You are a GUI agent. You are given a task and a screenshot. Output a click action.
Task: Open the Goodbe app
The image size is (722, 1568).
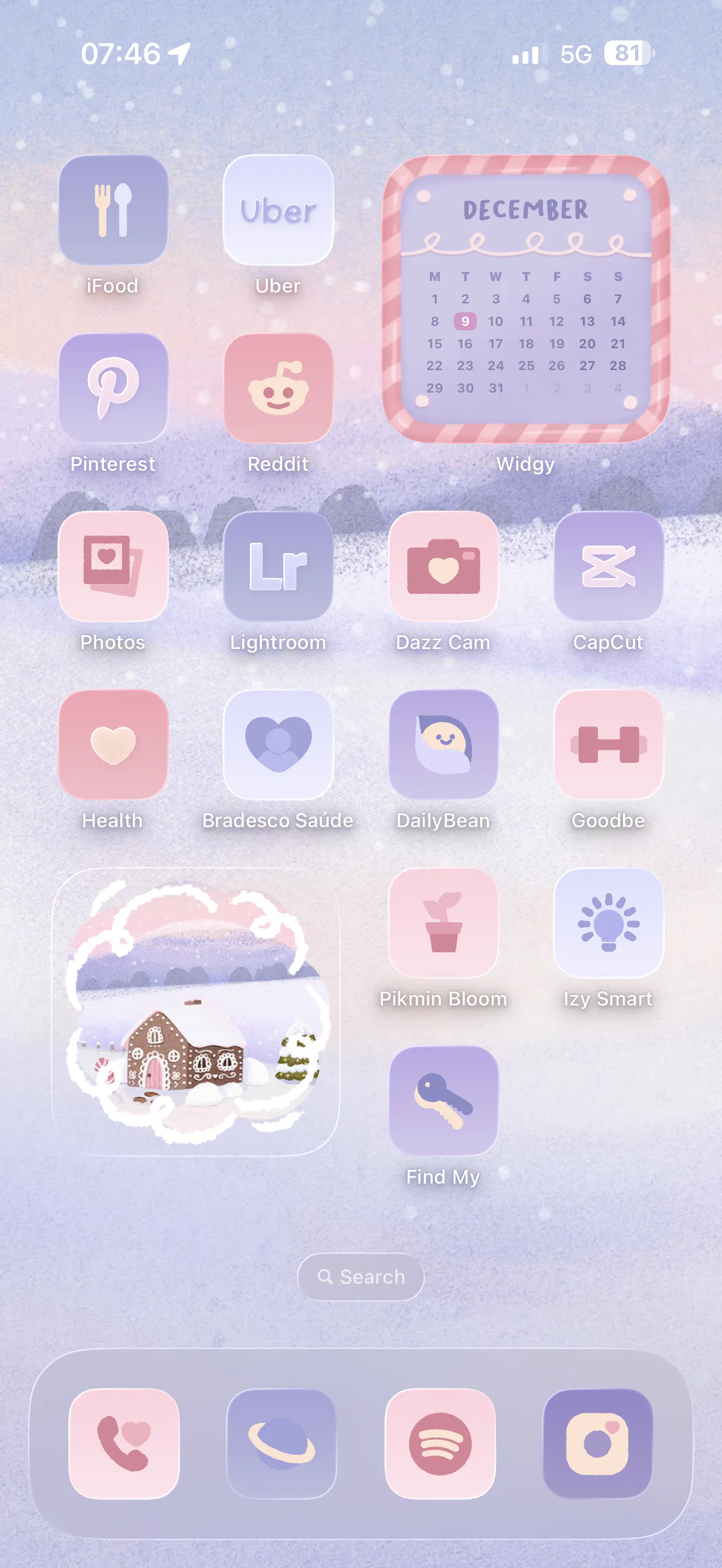tap(608, 744)
